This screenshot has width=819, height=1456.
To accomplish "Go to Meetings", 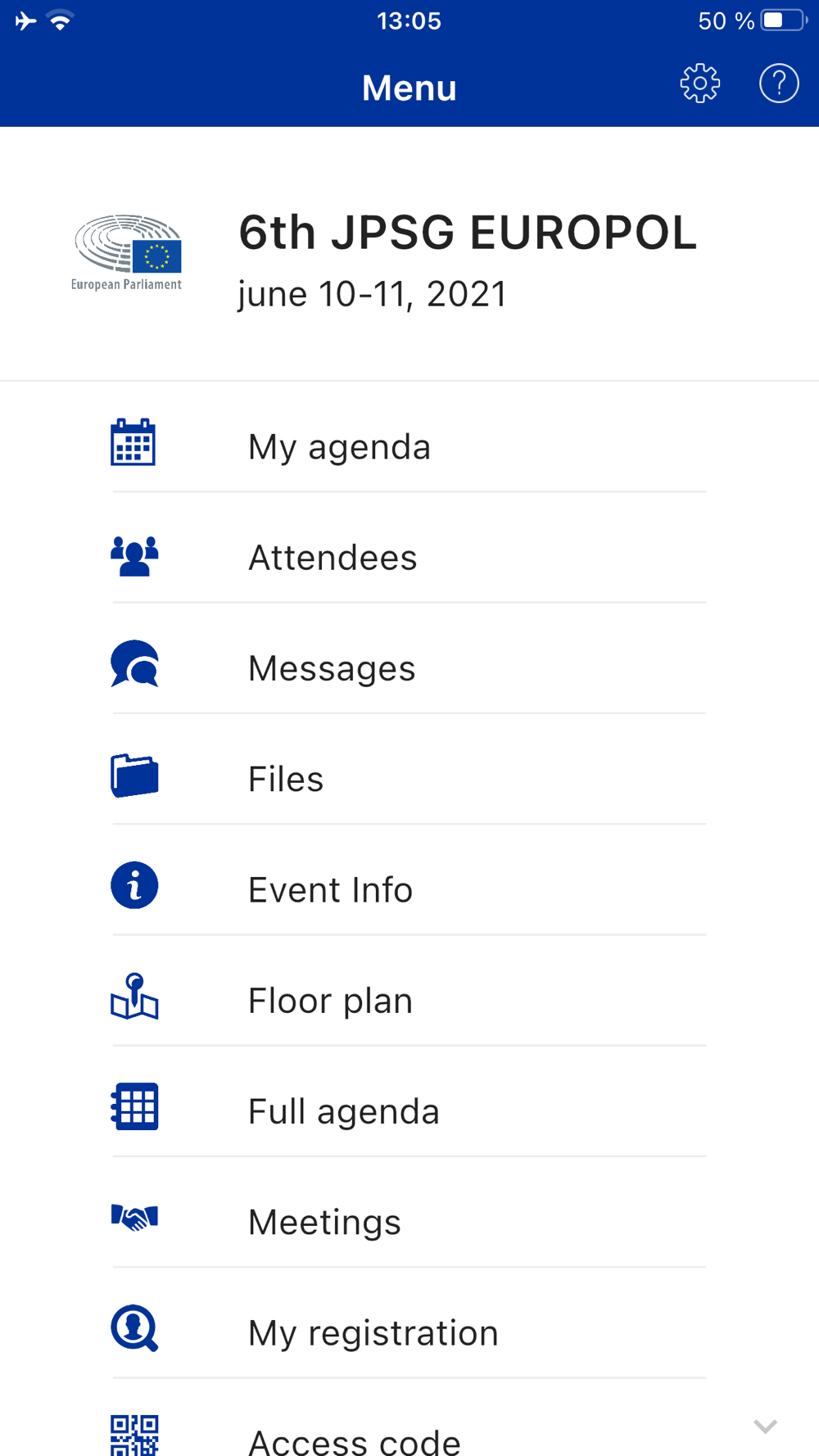I will pyautogui.click(x=409, y=1221).
